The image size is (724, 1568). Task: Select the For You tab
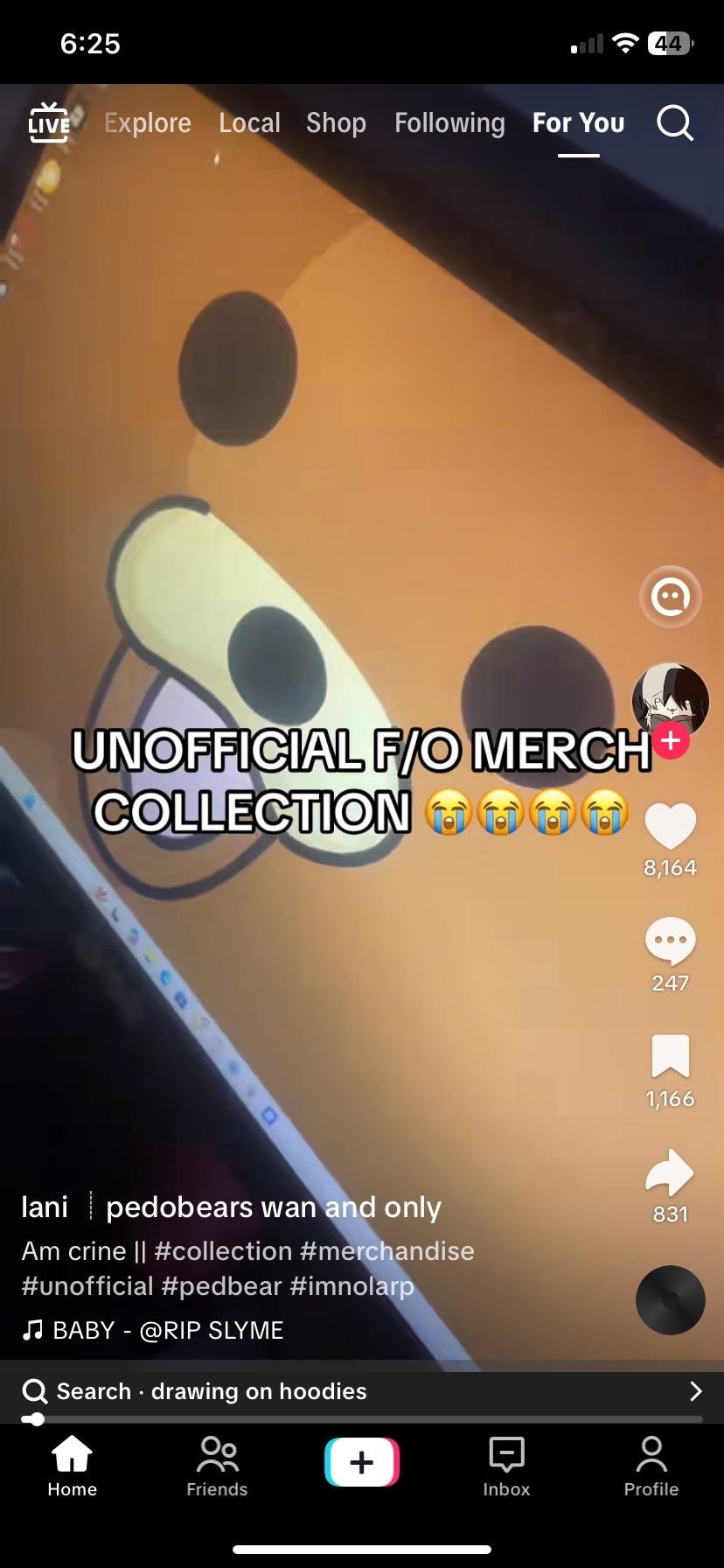click(578, 123)
